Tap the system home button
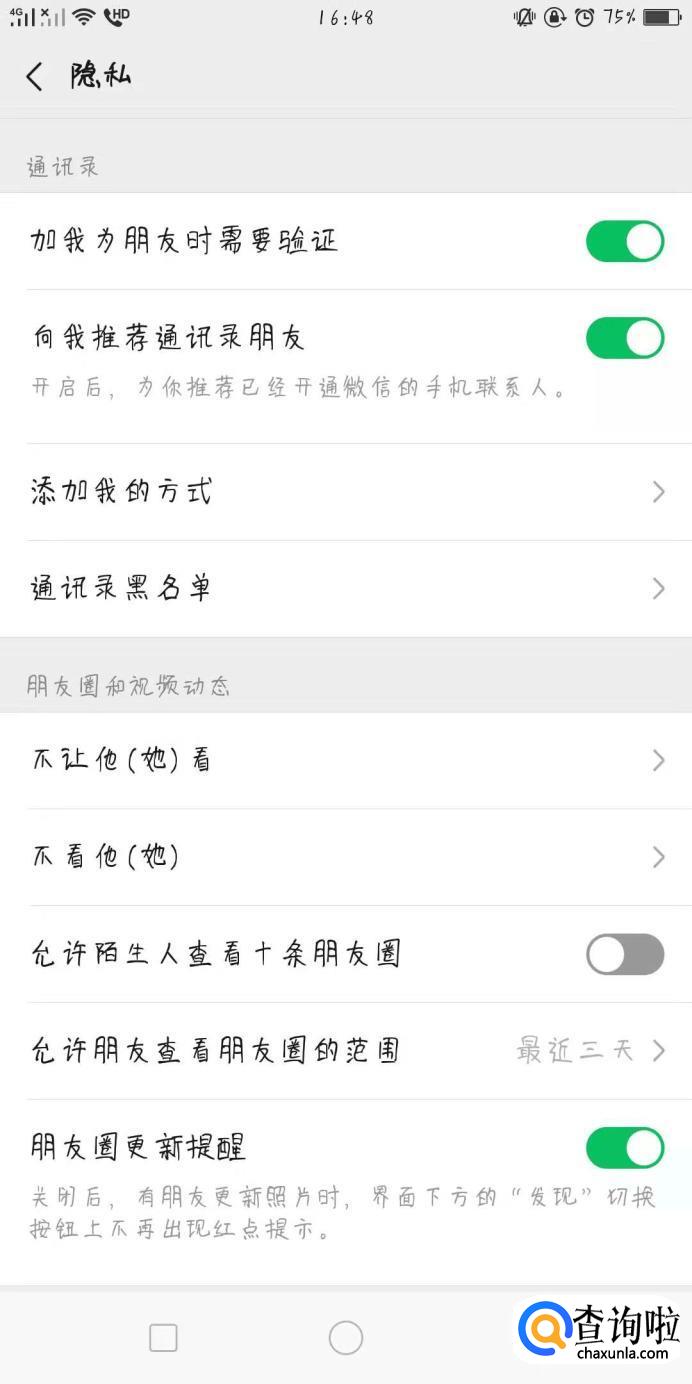This screenshot has width=692, height=1384. pyautogui.click(x=346, y=1337)
